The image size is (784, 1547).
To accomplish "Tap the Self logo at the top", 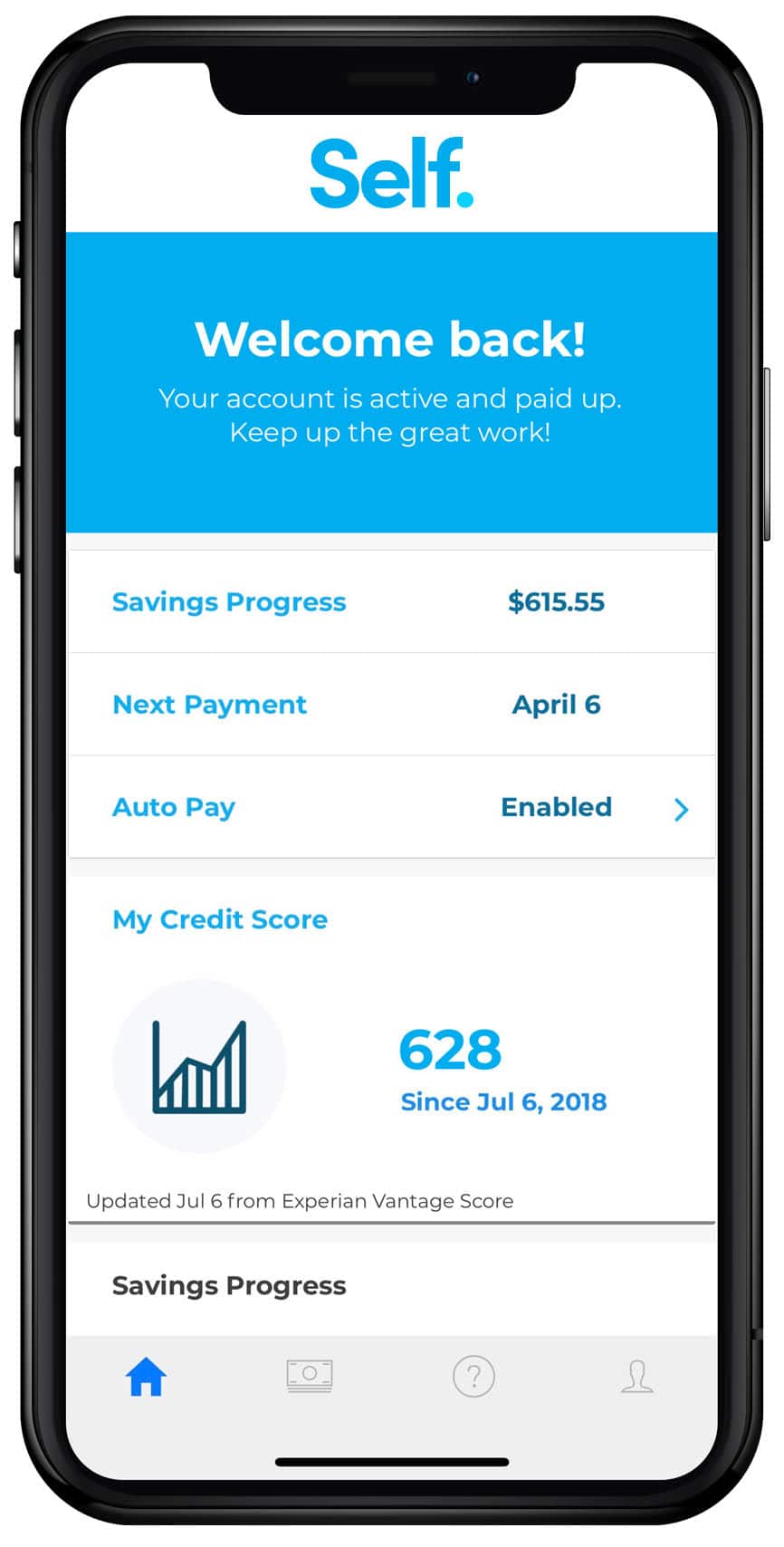I will click(x=391, y=174).
